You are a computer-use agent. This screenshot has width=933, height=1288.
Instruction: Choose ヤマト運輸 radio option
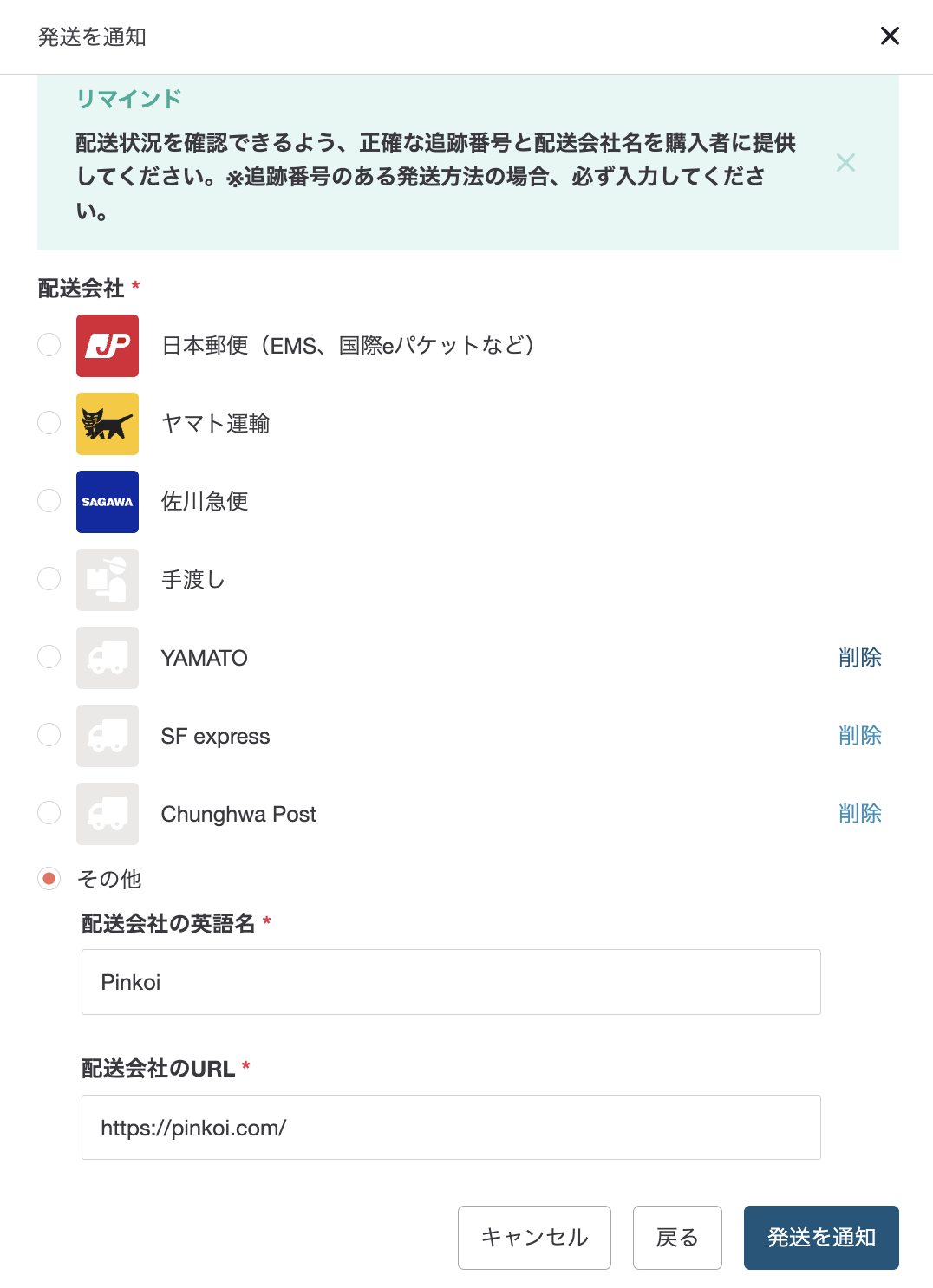tap(49, 423)
